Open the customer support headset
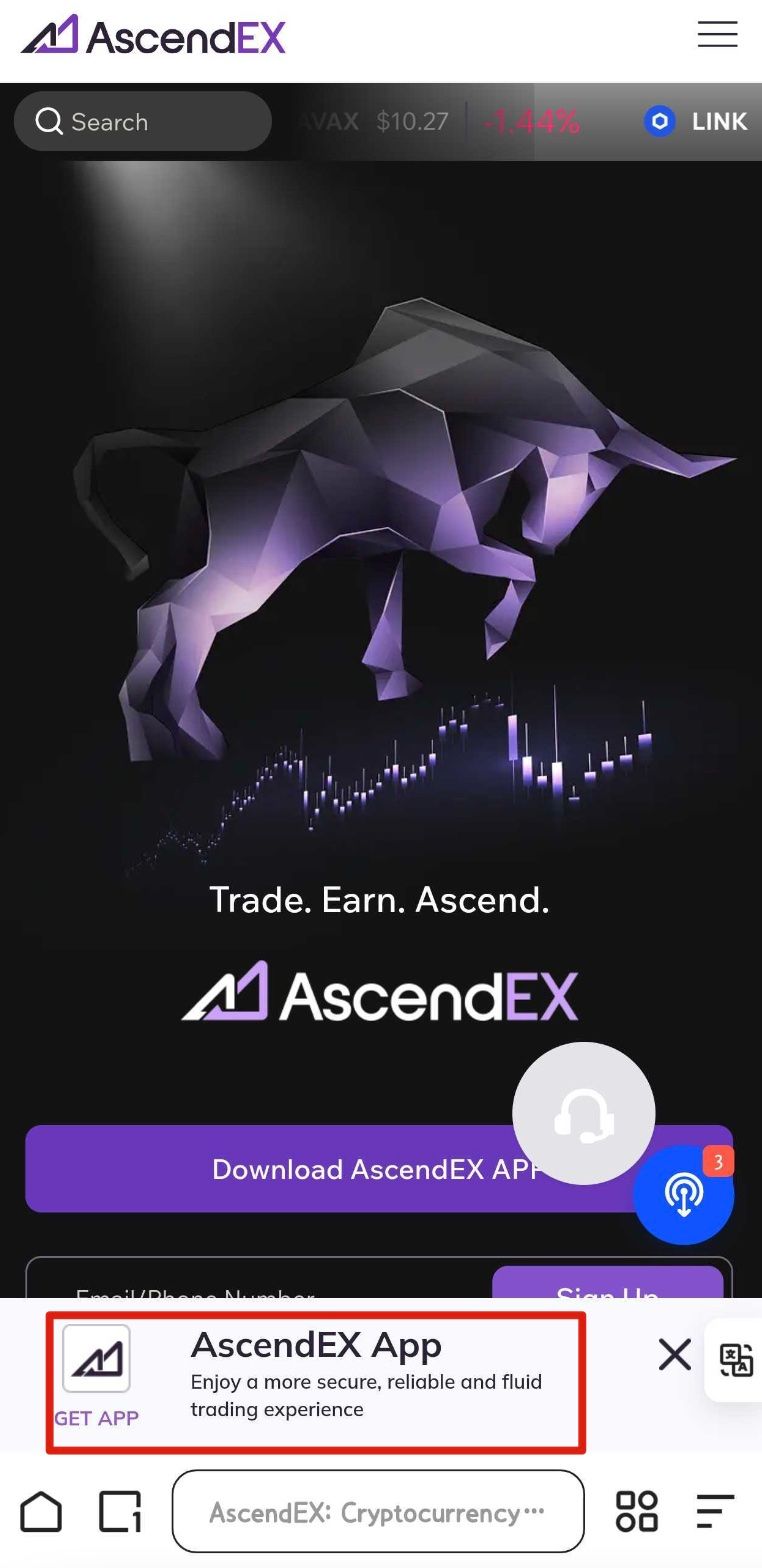 pyautogui.click(x=583, y=1113)
